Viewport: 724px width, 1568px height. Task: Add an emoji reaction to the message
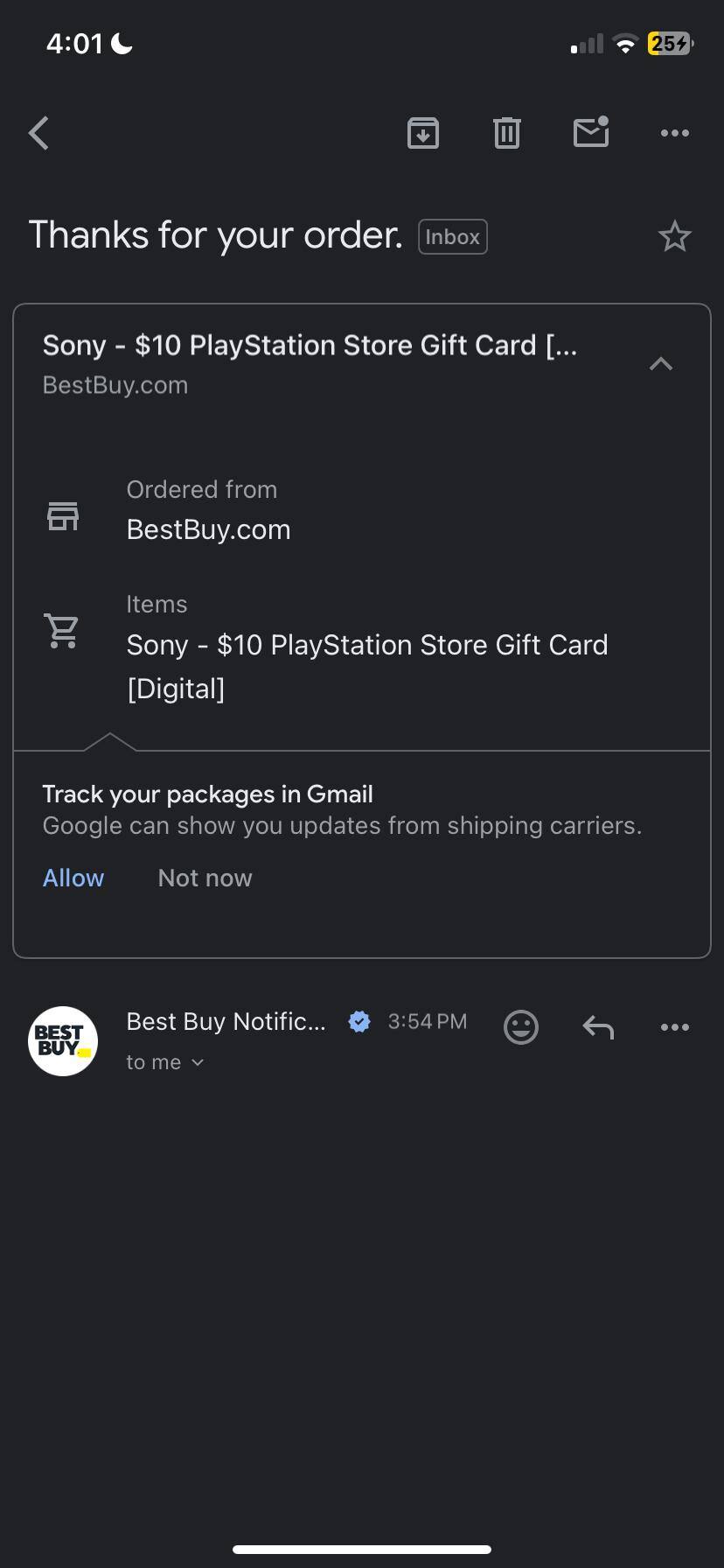click(x=520, y=1026)
